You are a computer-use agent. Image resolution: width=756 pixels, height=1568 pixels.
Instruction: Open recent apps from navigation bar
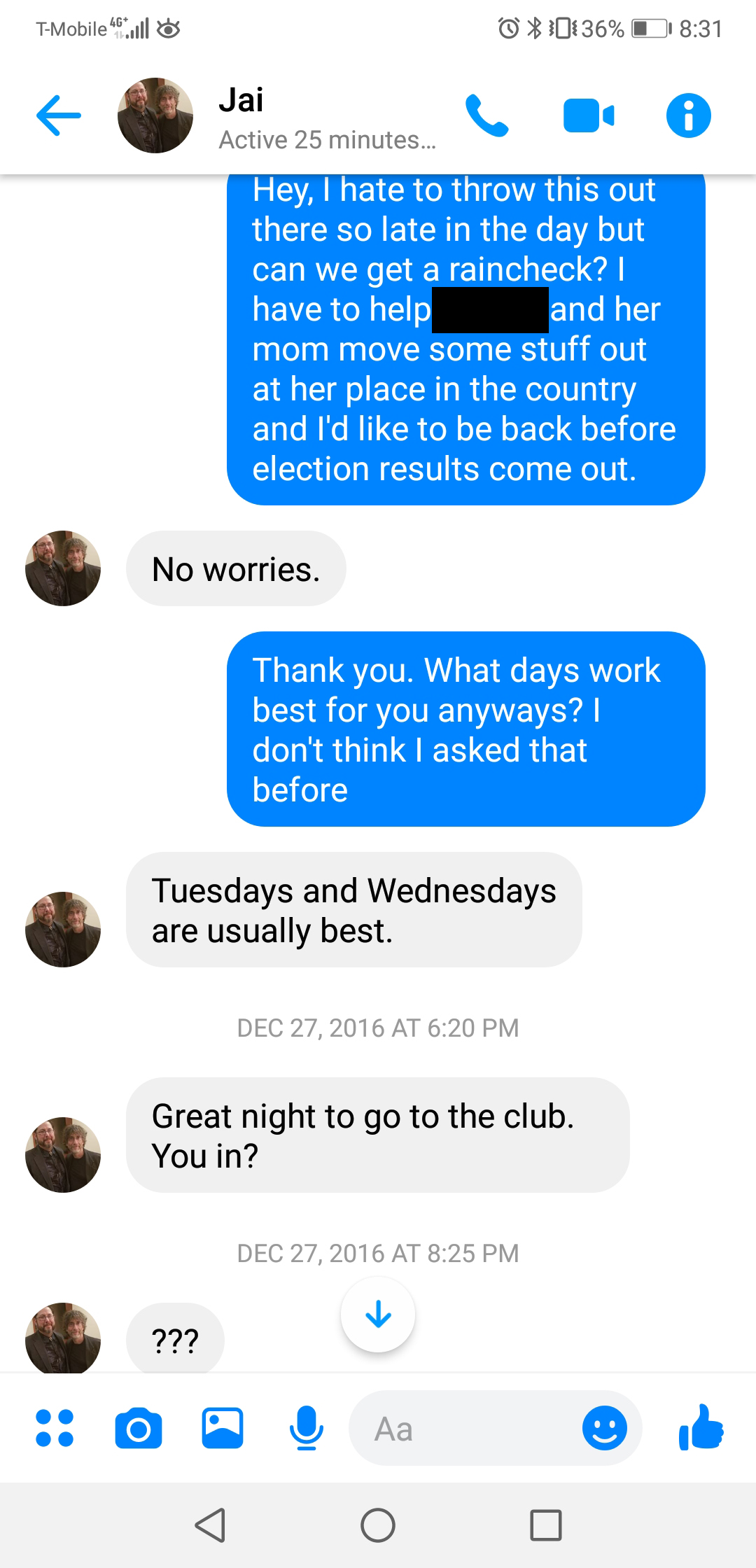tap(546, 1525)
